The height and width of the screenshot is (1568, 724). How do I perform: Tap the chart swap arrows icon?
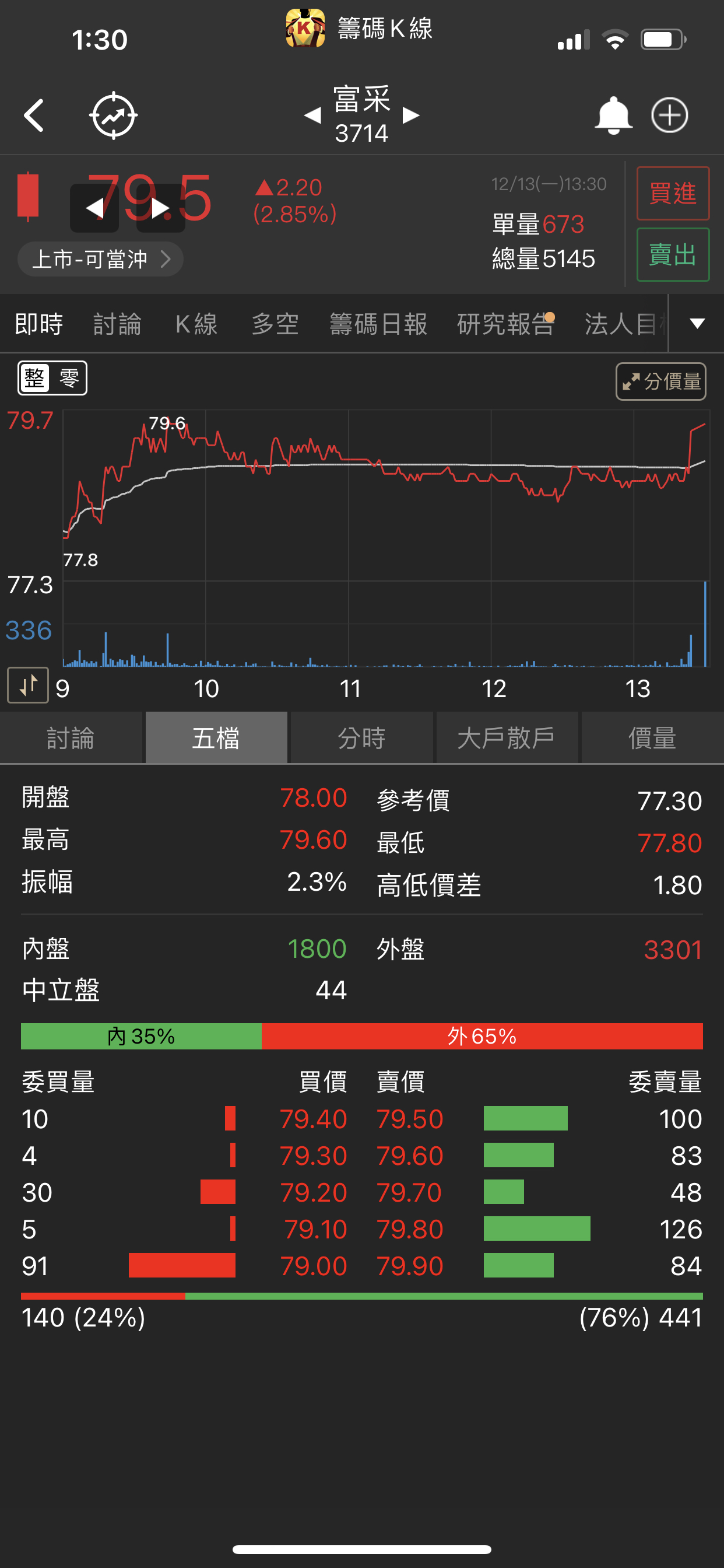coord(28,685)
